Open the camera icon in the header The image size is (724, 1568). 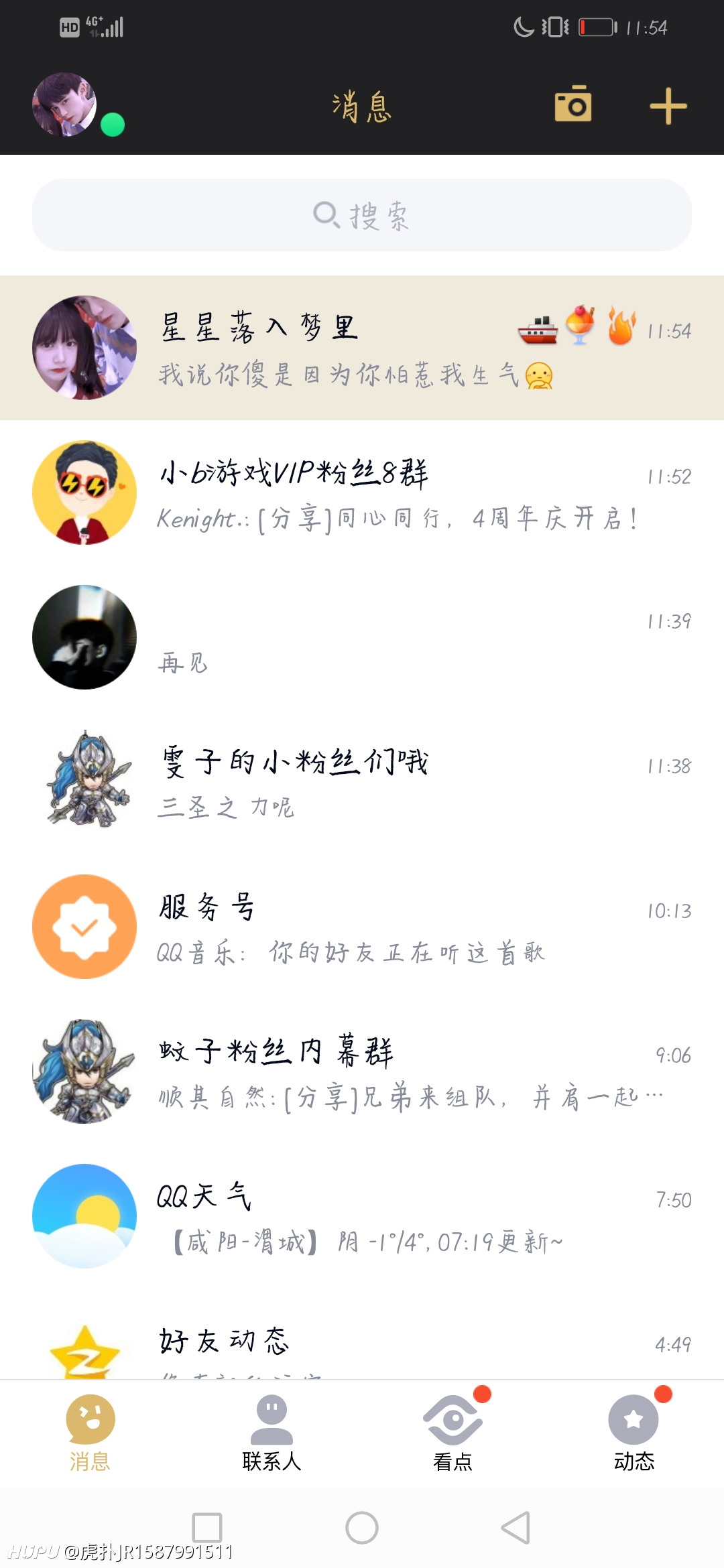point(573,104)
